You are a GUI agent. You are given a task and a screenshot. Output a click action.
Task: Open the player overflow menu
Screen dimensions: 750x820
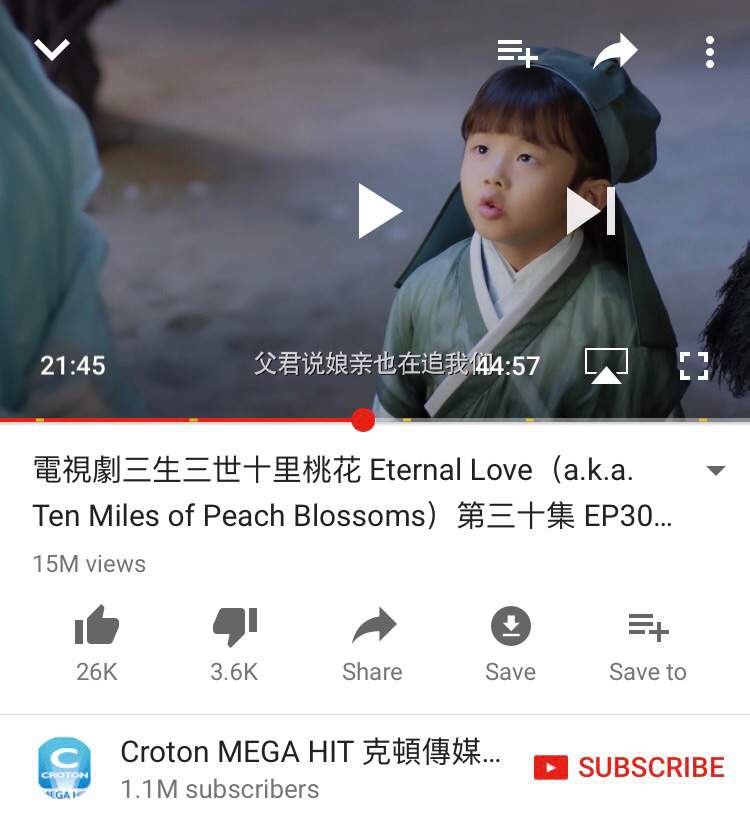pyautogui.click(x=709, y=52)
